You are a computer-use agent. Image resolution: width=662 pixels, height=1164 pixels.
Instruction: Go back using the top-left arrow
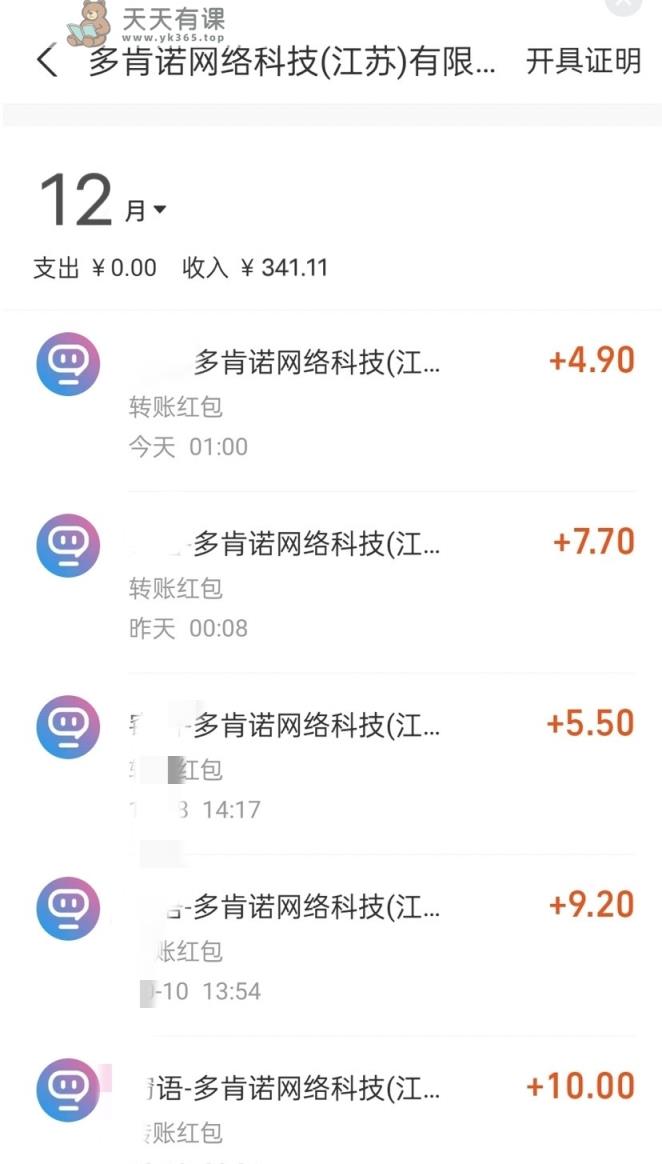point(47,61)
